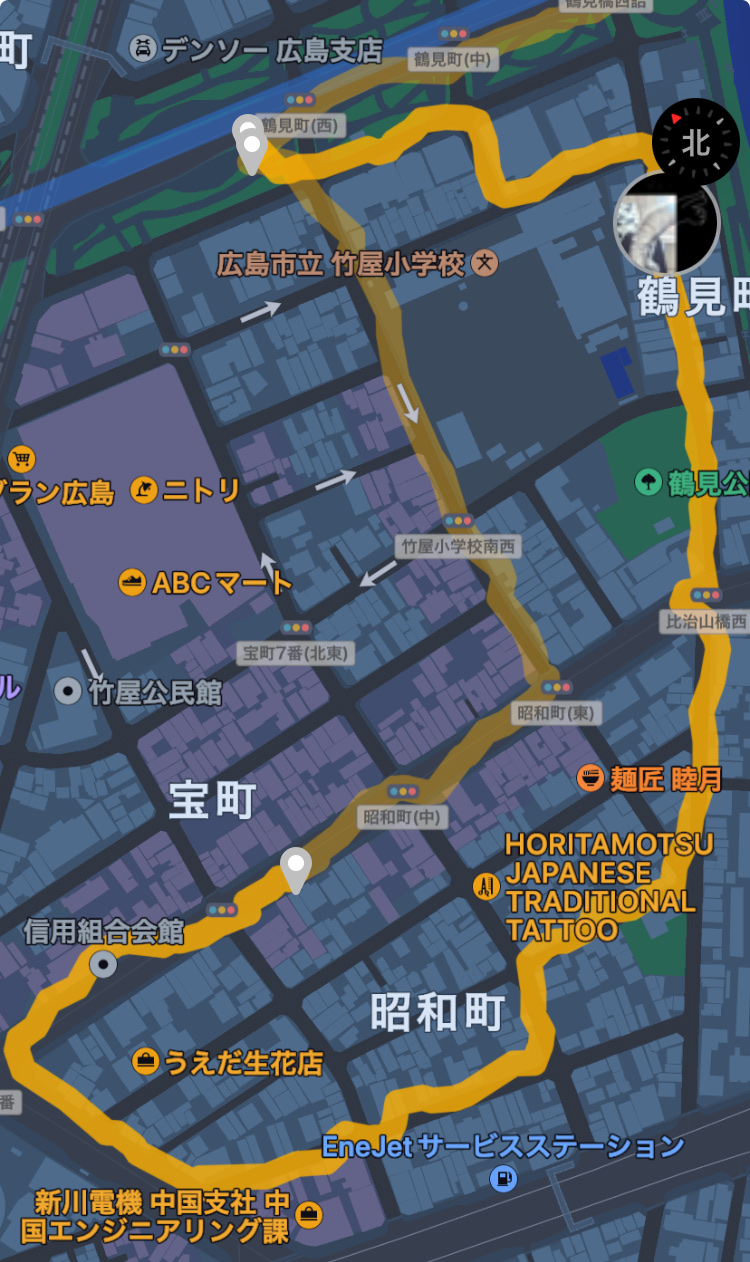
Task: Tap the ニトリ store marker
Action: [x=144, y=490]
